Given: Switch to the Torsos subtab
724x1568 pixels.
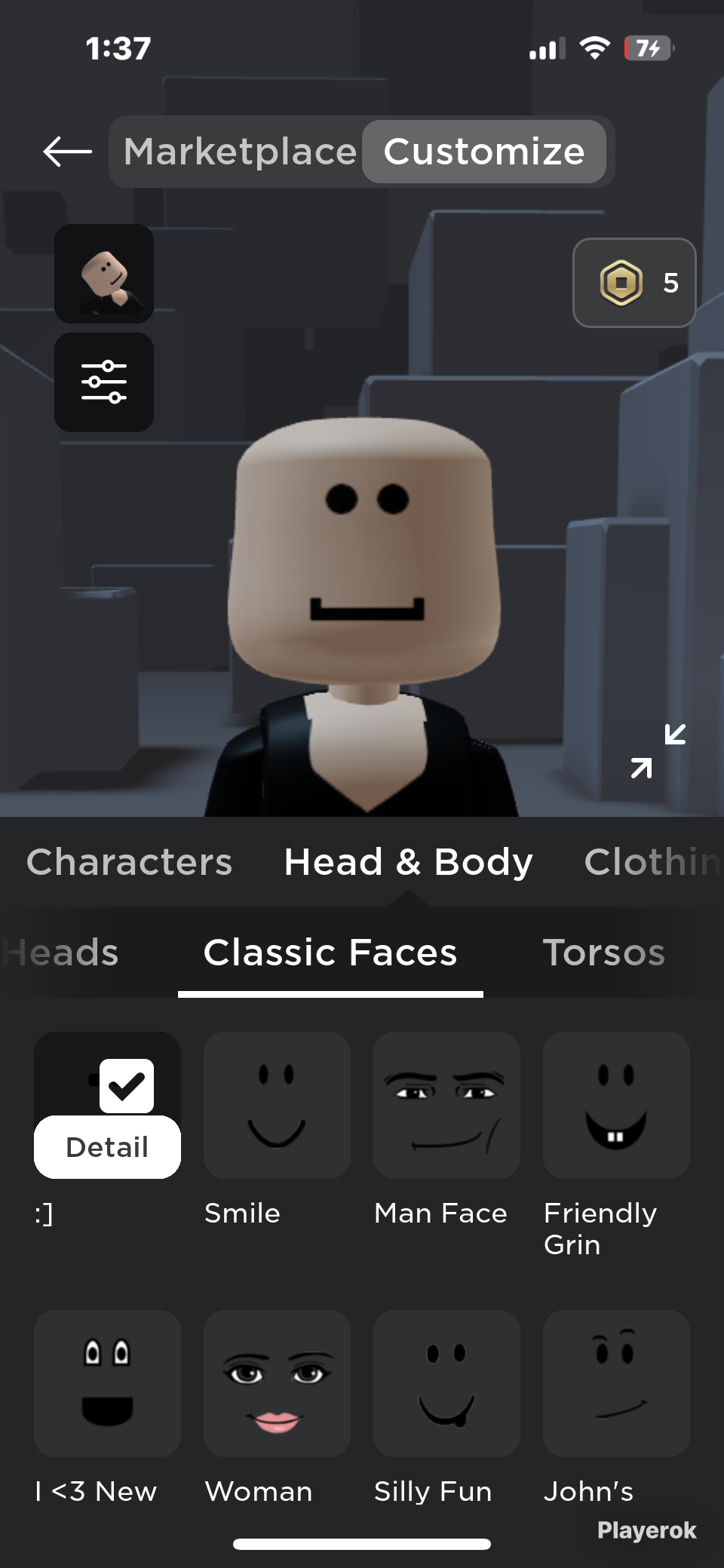Looking at the screenshot, I should coord(604,953).
